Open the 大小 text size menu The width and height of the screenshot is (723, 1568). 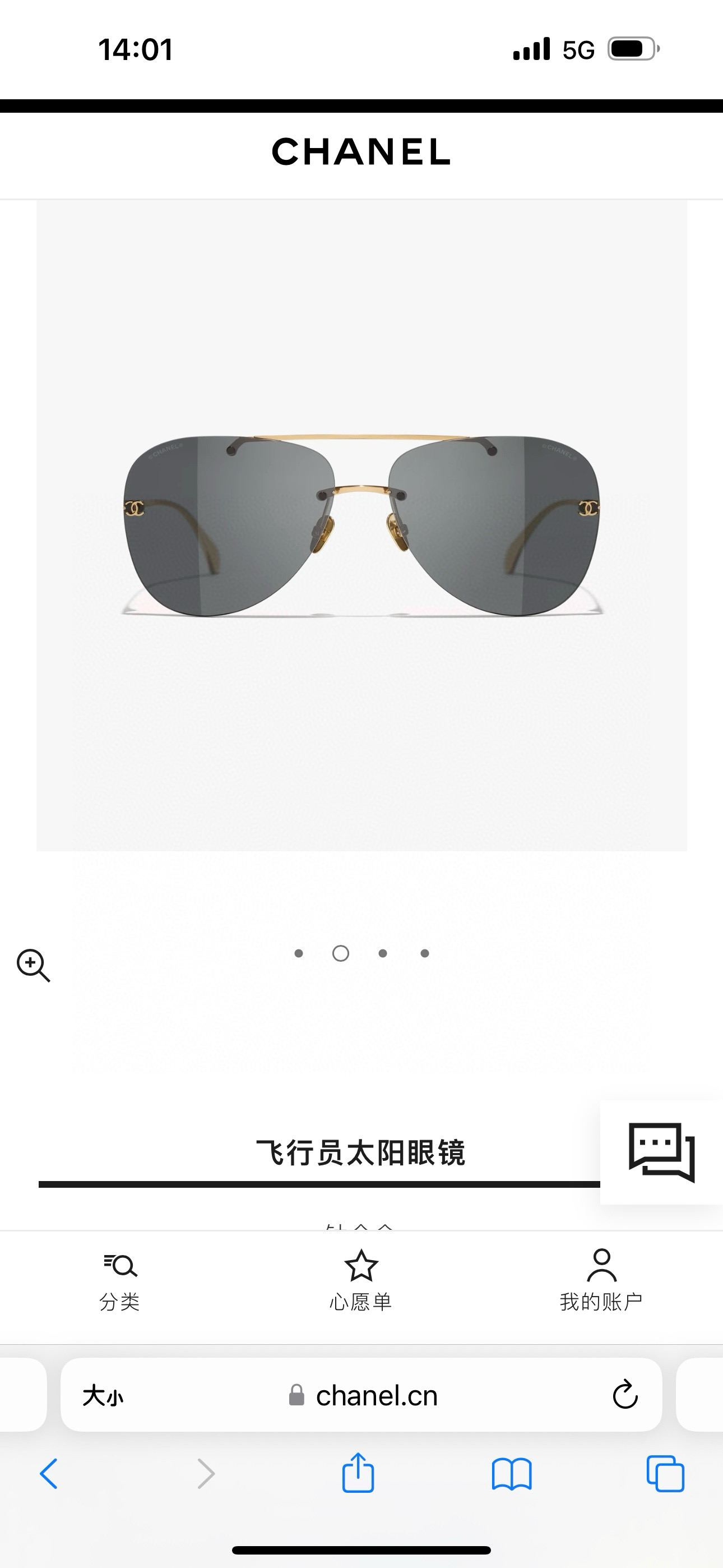(103, 1395)
